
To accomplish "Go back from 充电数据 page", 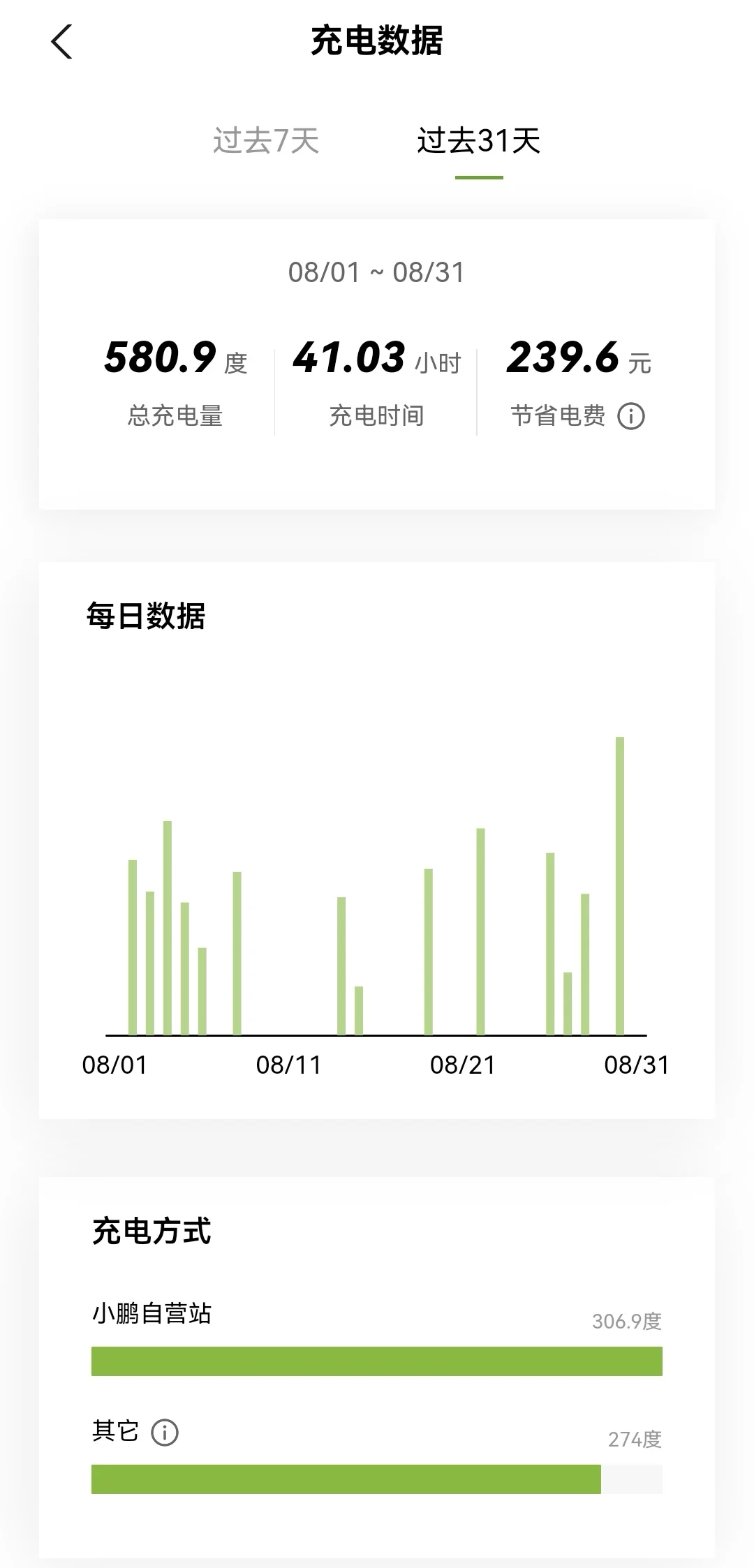I will click(61, 42).
